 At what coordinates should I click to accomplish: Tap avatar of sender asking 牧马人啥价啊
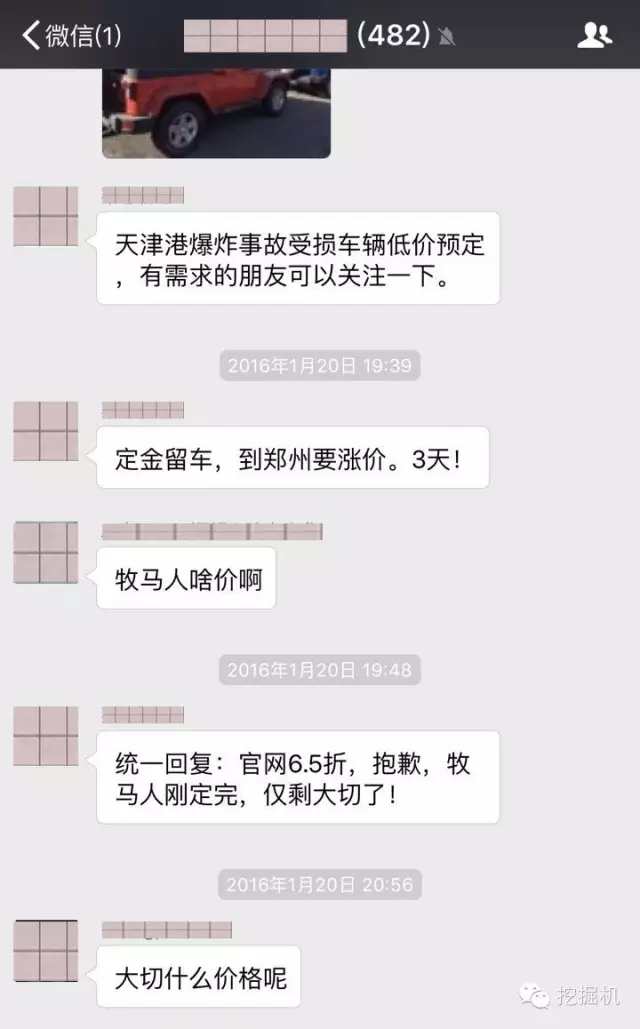[x=46, y=552]
